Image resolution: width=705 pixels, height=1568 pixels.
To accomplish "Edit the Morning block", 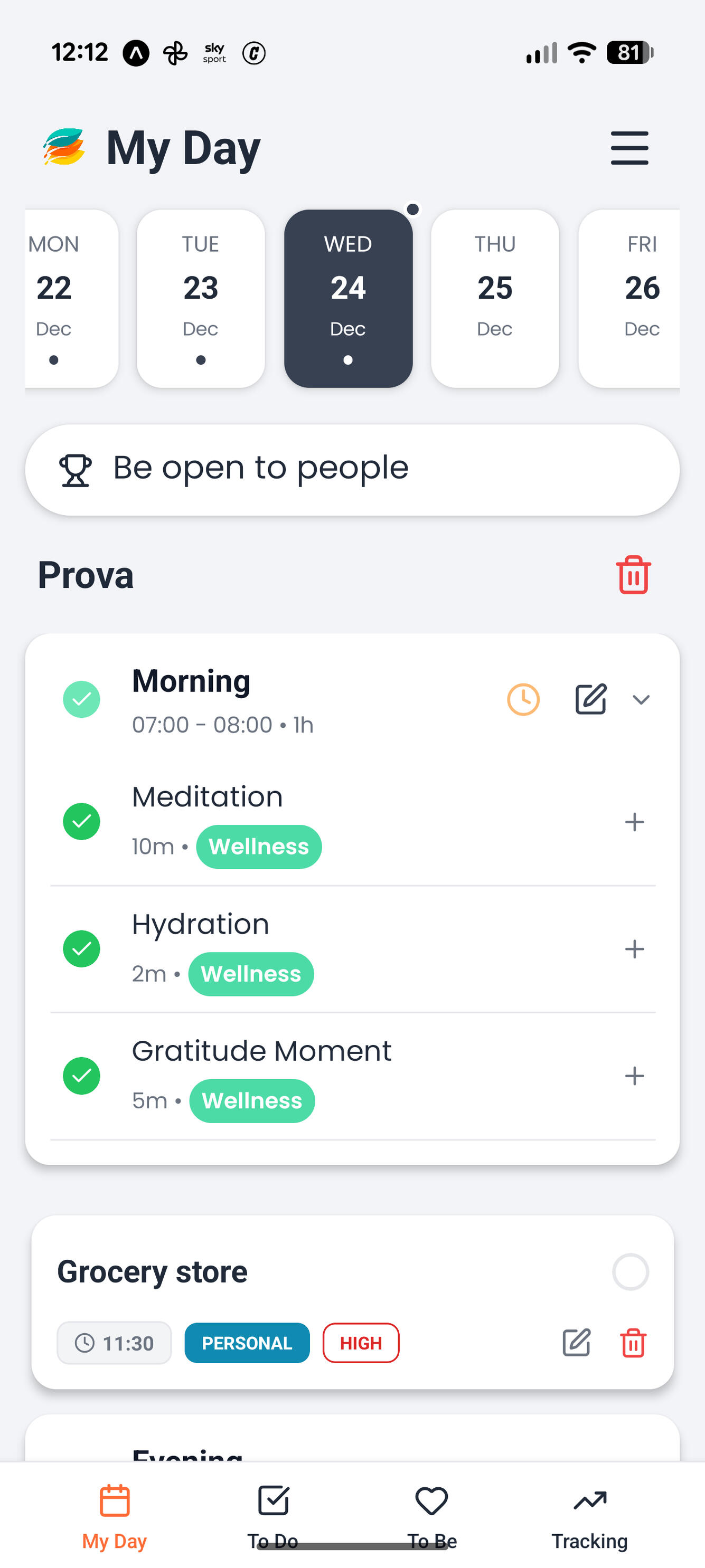I will (590, 699).
